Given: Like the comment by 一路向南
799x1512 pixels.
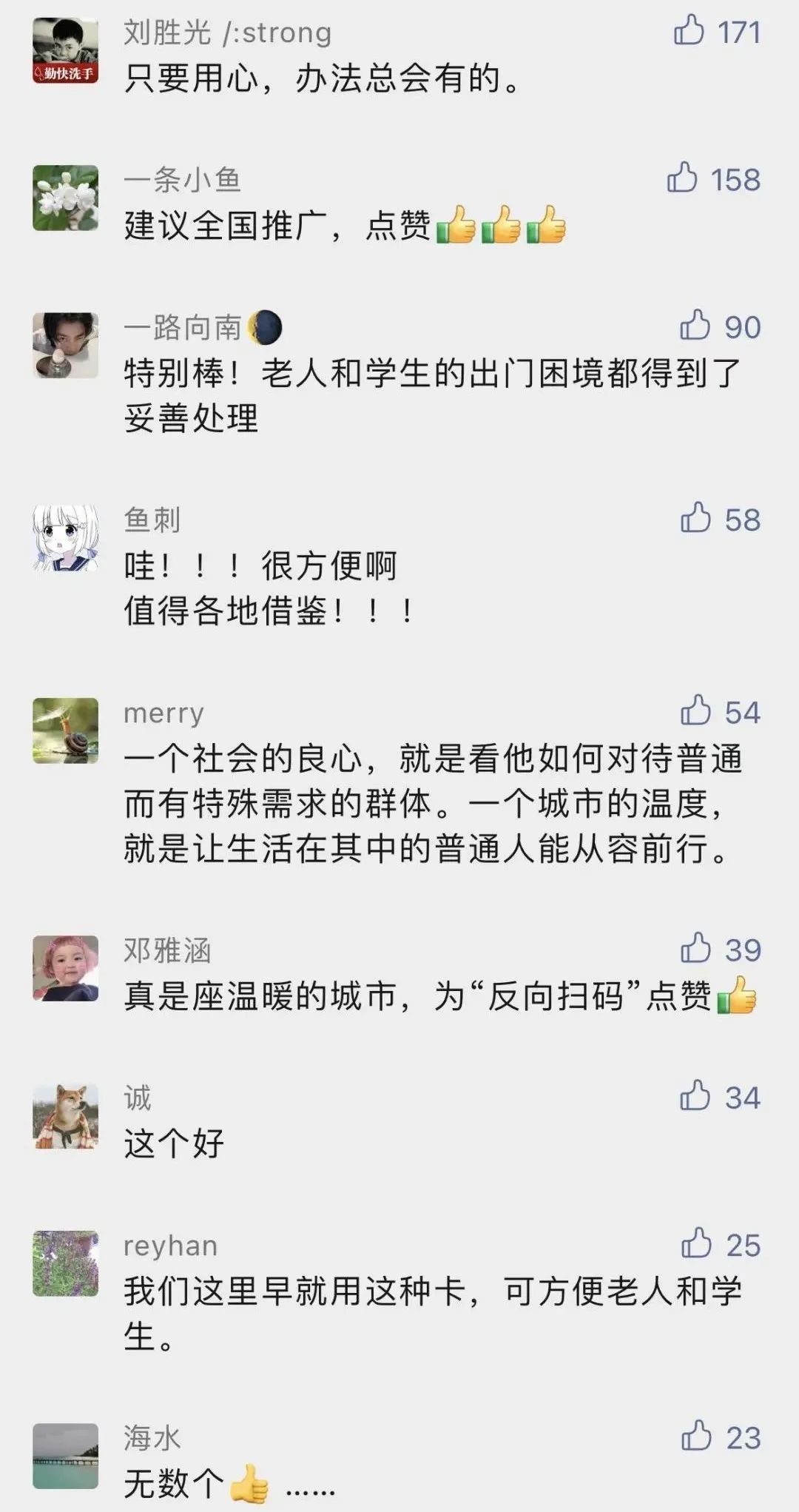Looking at the screenshot, I should (695, 326).
